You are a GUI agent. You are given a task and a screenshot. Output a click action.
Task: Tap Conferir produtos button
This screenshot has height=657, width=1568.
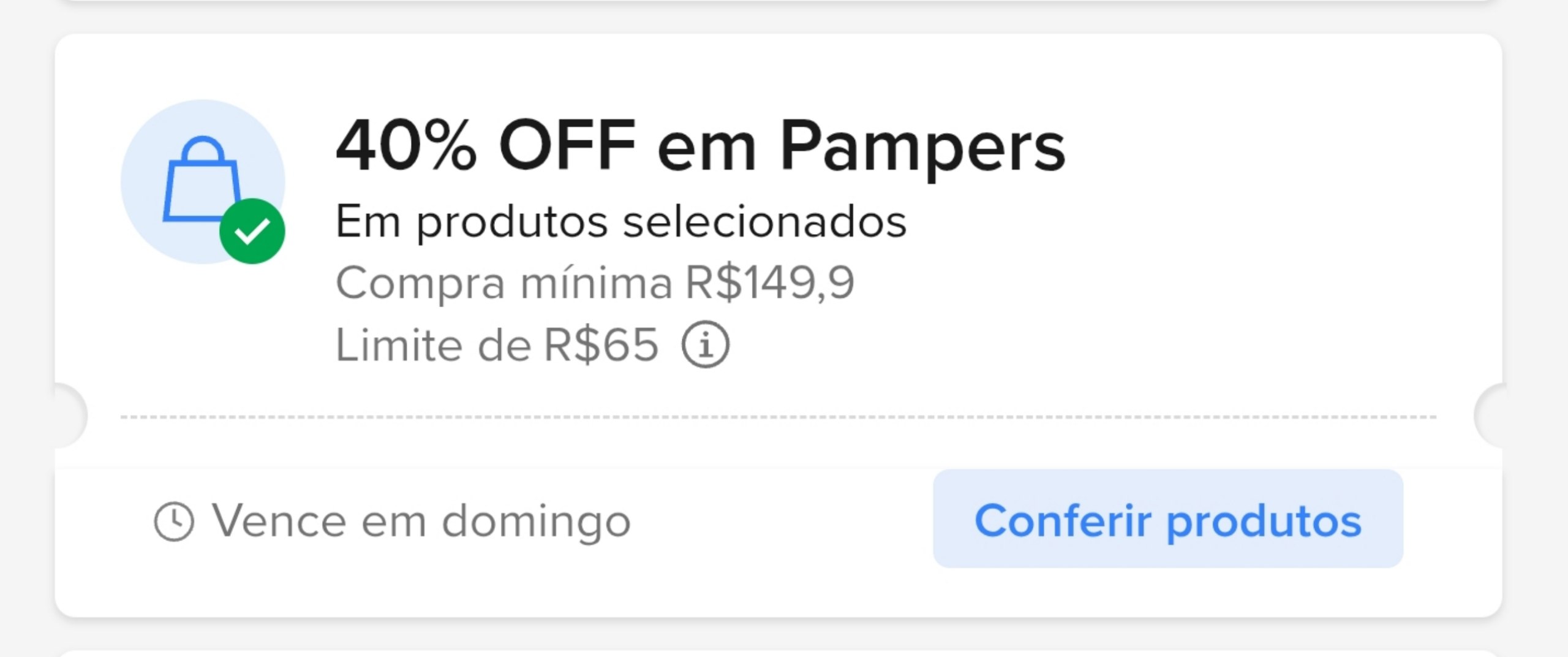click(1167, 519)
